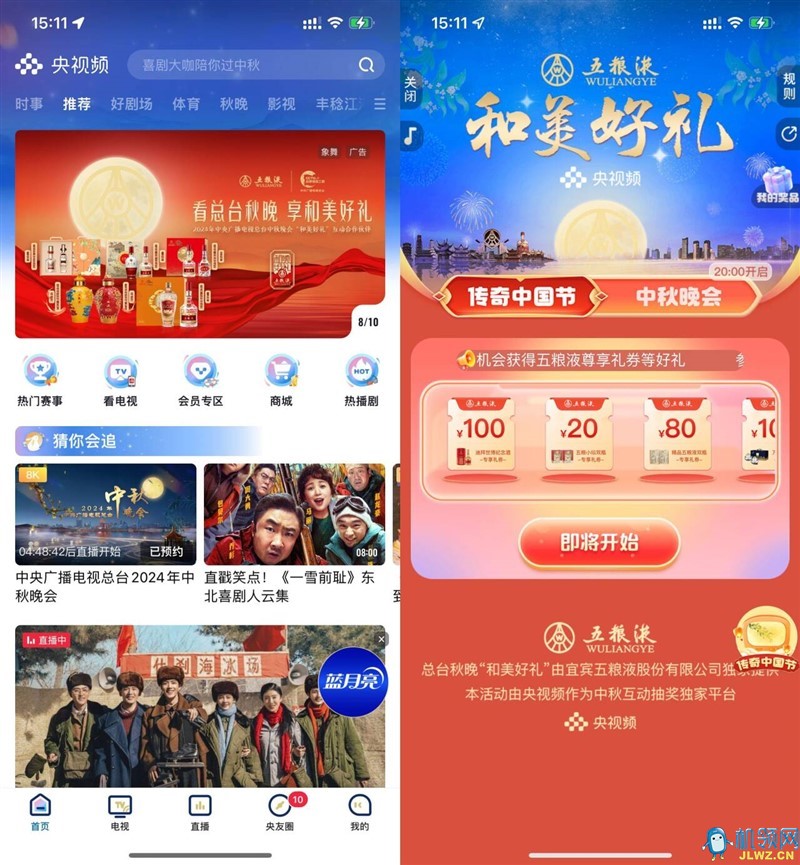Play the 《一雪前耻》东北喜剧人云集 video
Image resolution: width=800 pixels, height=865 pixels.
pos(294,515)
